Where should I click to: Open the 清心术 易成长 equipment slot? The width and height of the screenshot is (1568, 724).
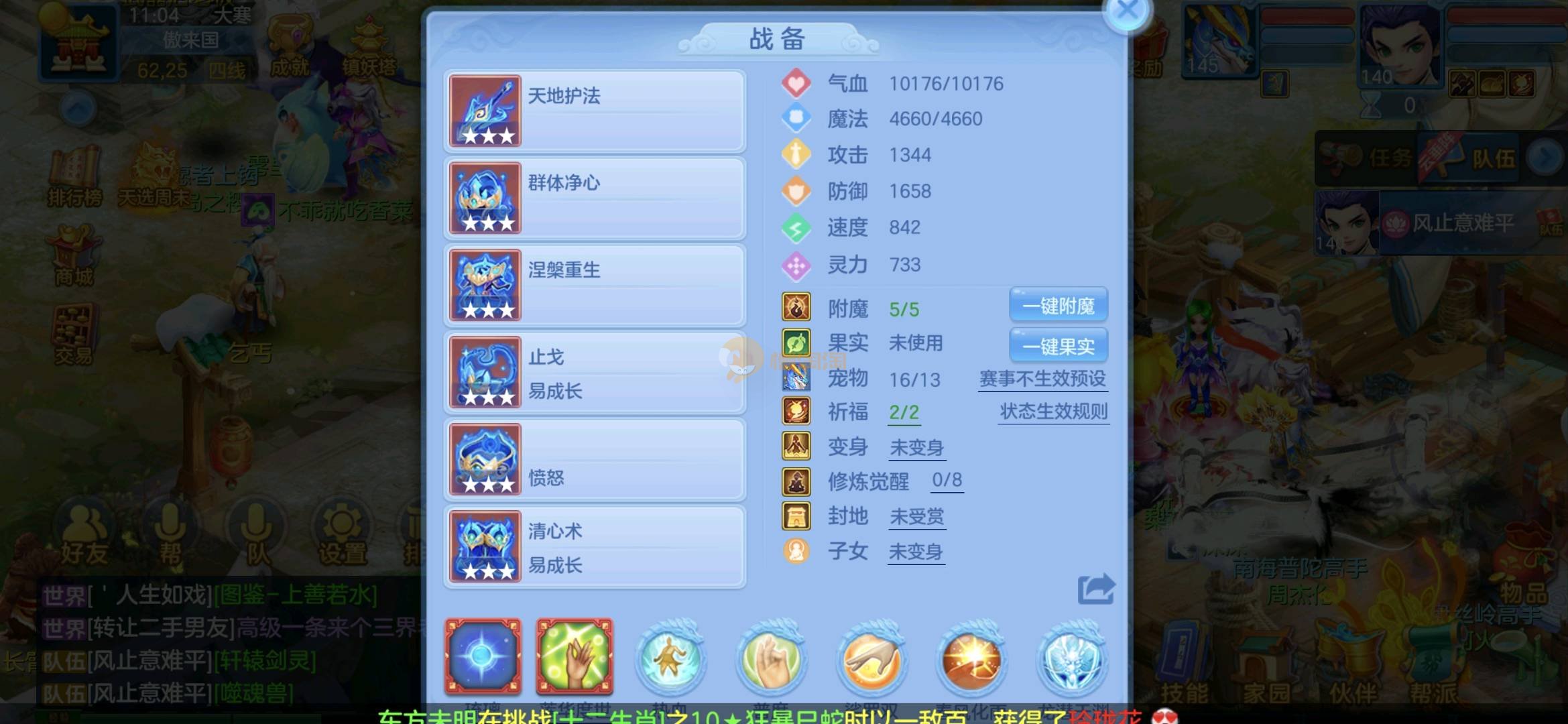595,547
